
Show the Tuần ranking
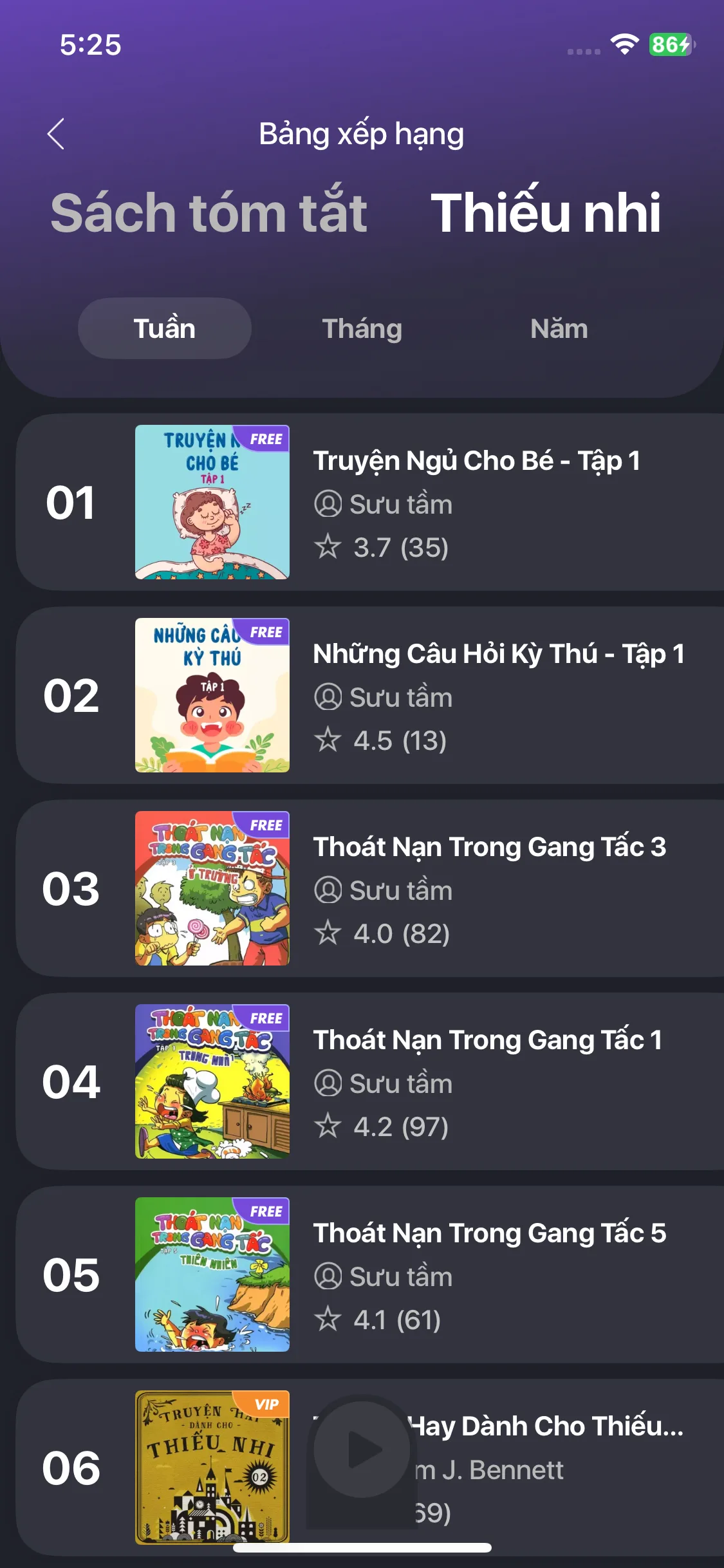[164, 328]
